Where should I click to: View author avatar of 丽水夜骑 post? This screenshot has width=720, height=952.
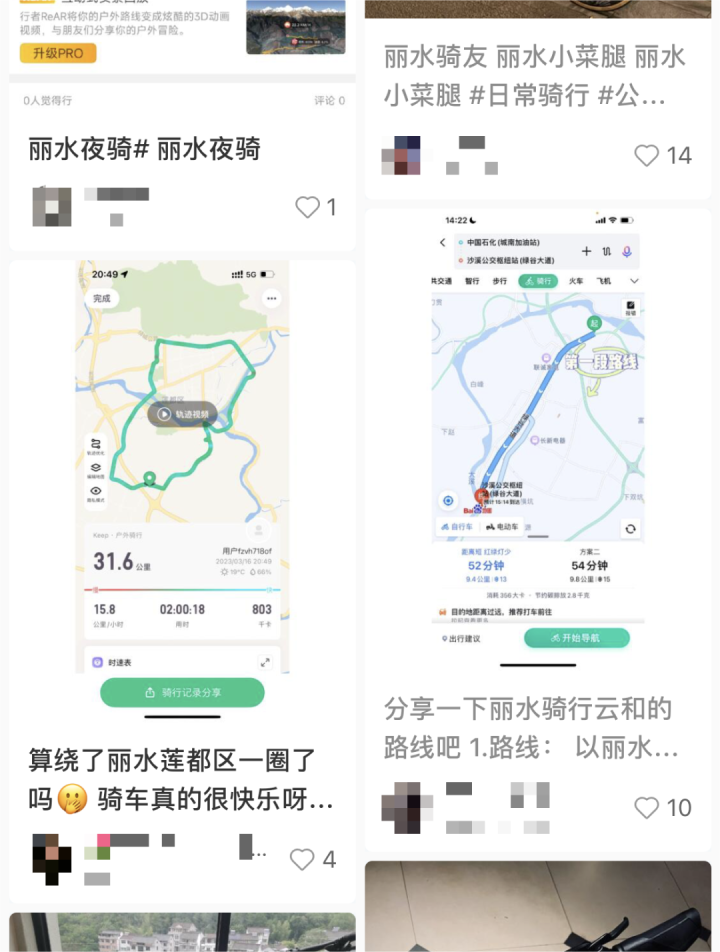(52, 206)
